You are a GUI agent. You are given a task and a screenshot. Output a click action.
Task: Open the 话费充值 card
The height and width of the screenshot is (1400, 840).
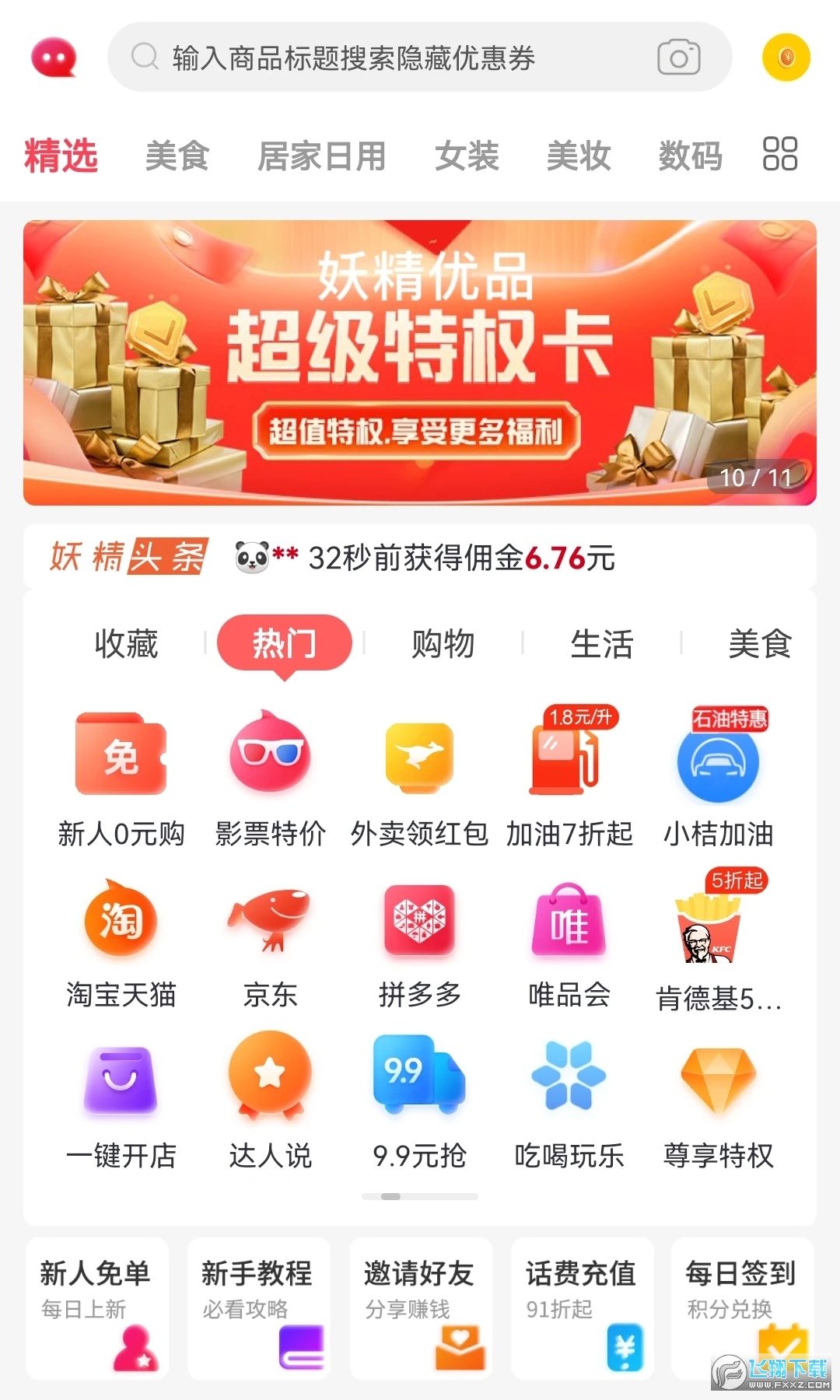coord(582,1308)
